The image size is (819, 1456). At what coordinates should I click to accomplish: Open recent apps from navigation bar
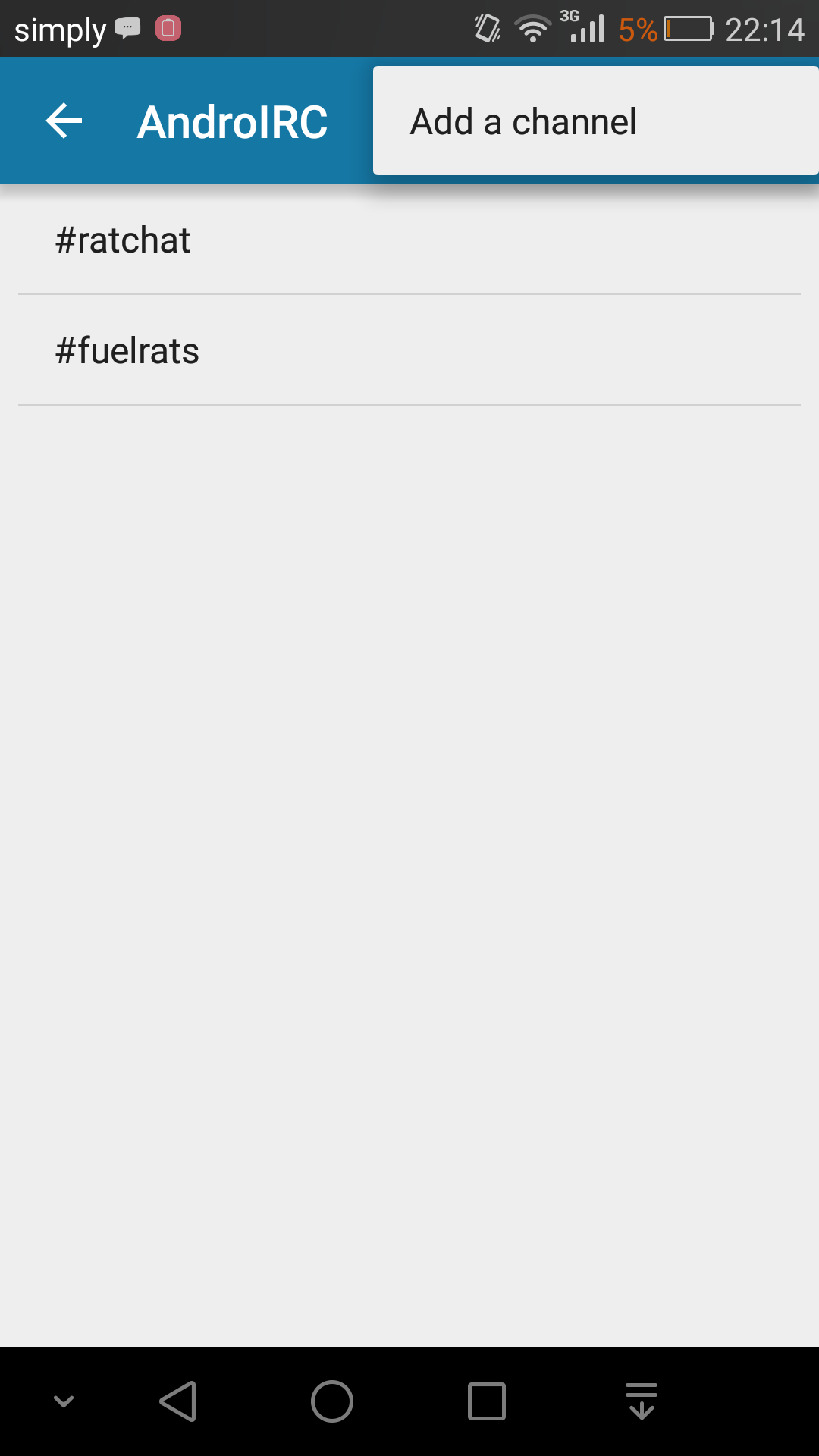click(x=487, y=1401)
